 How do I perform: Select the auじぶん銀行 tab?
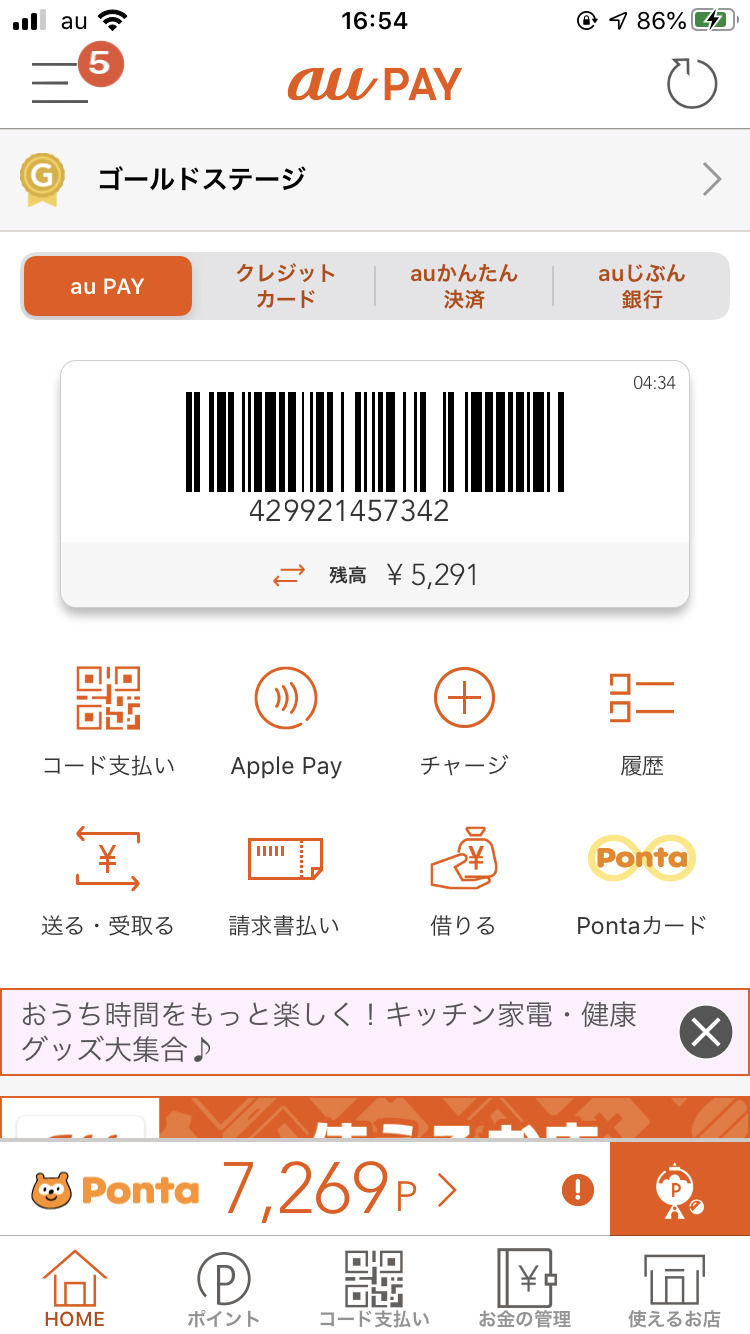[x=641, y=286]
